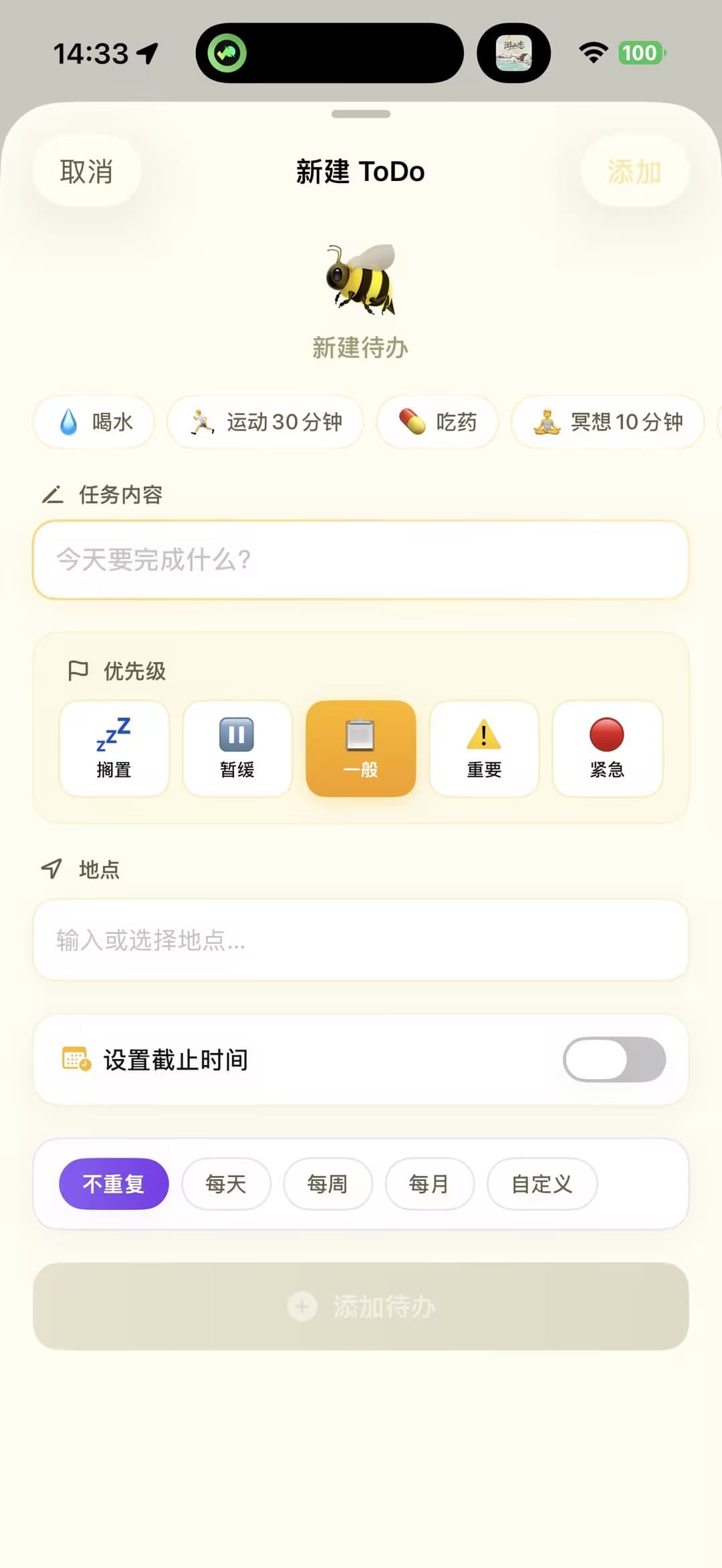The image size is (722, 1568).
Task: Select the 紧急 red circle priority
Action: [607, 748]
